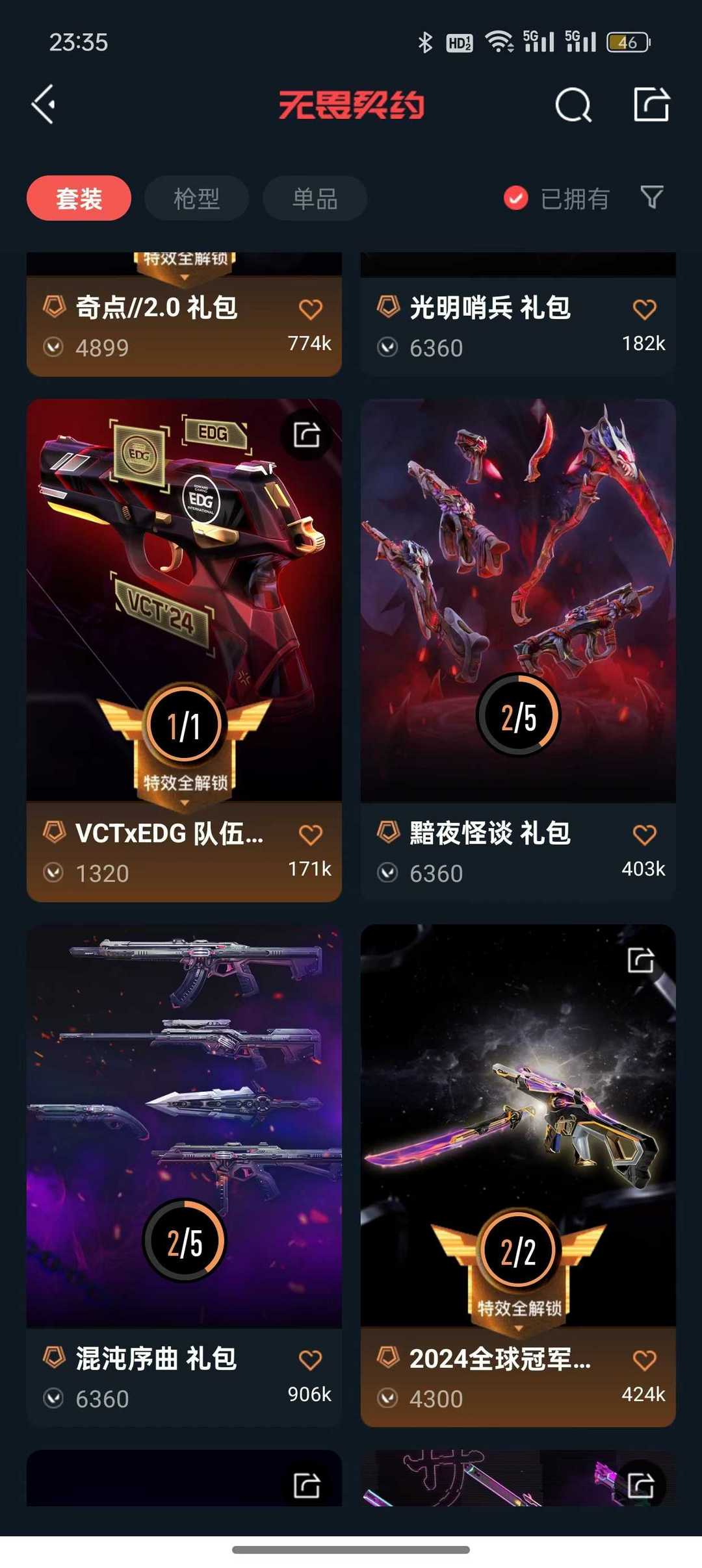Open the funnel filter options

coord(652,197)
